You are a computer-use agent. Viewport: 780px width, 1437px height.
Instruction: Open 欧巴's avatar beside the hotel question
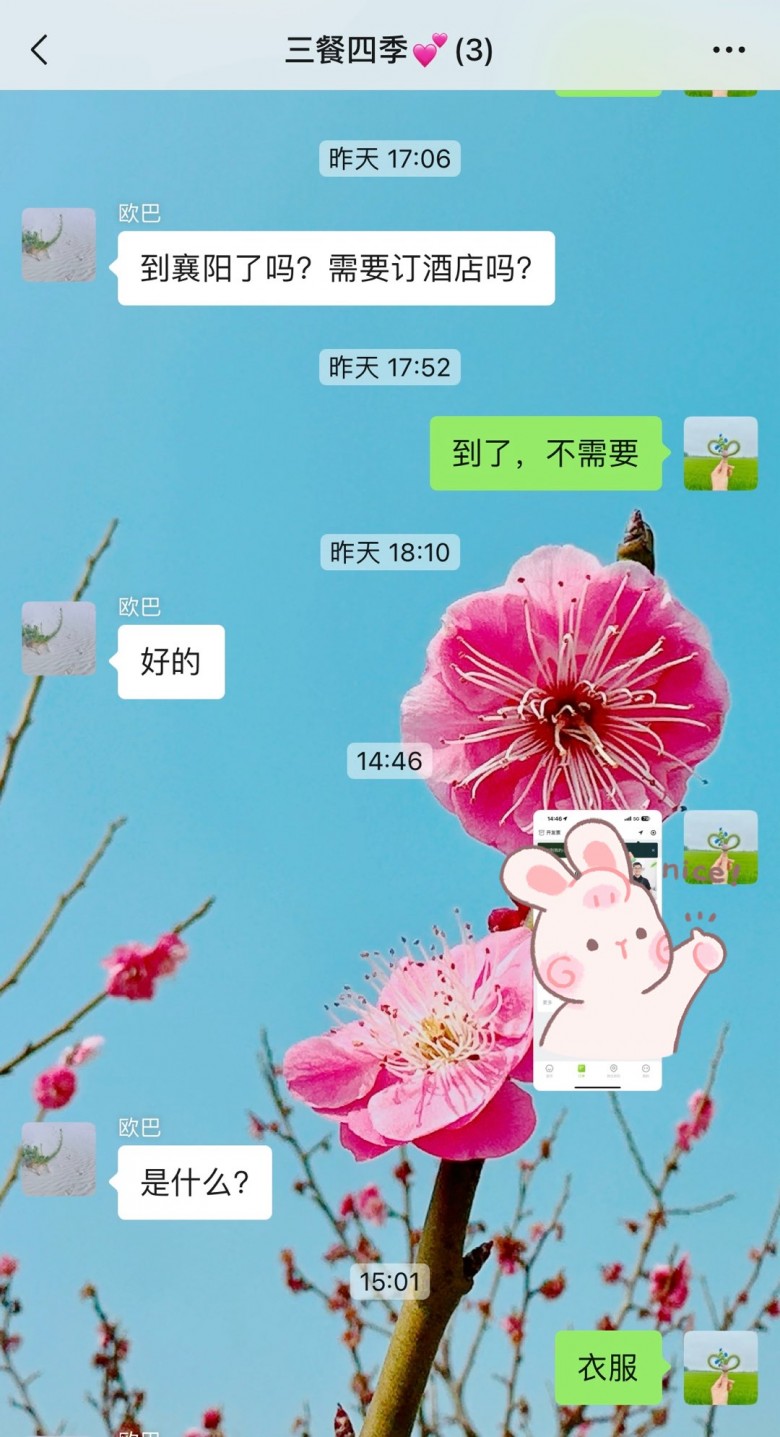59,245
